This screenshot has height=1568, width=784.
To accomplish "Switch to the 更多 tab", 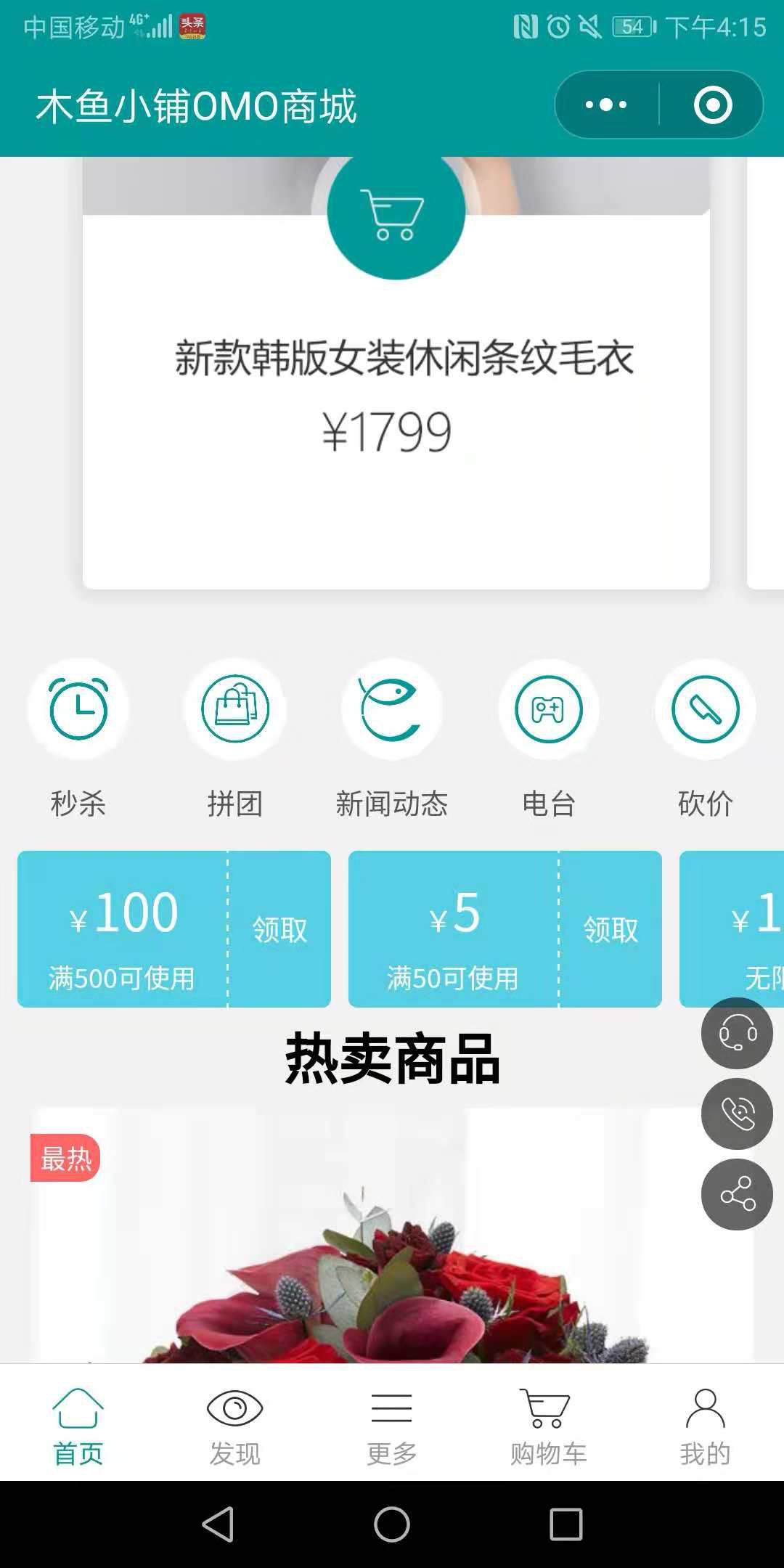I will pos(392,1423).
